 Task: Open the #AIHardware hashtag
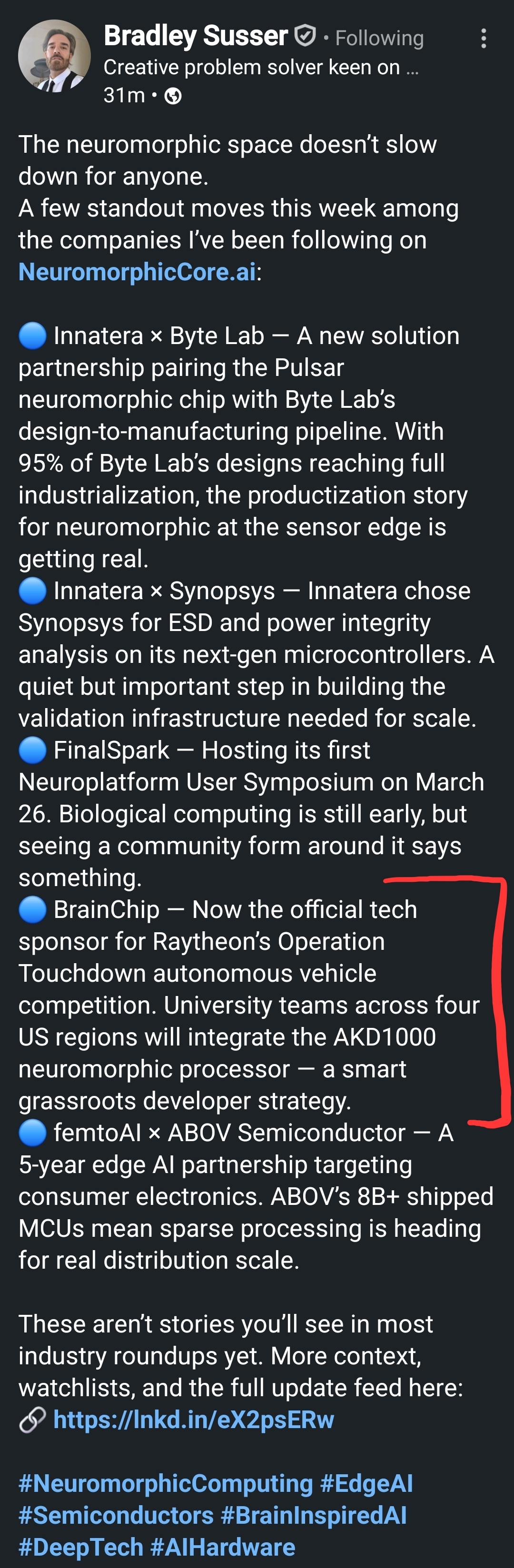coord(222,1547)
